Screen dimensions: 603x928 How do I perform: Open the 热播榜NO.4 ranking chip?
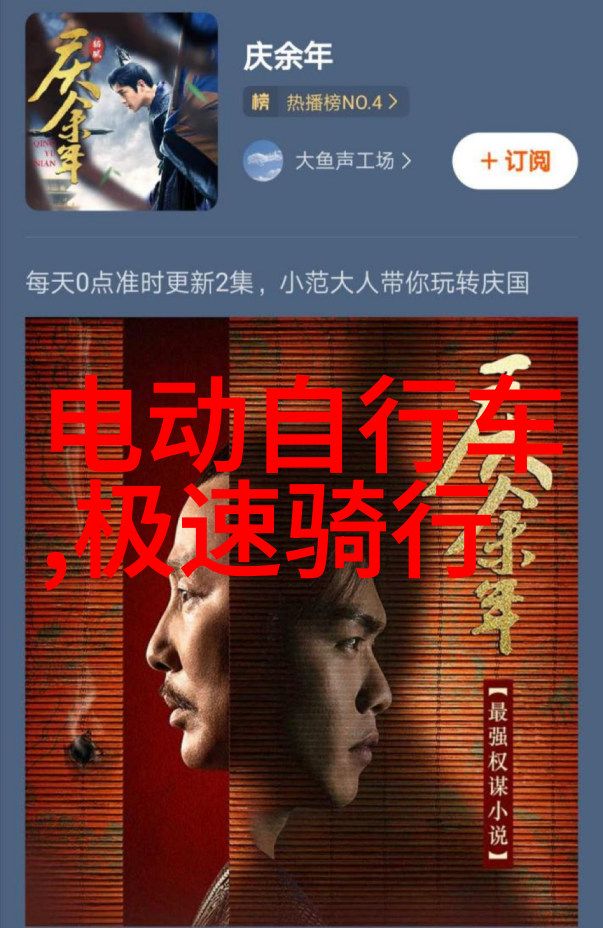point(326,102)
